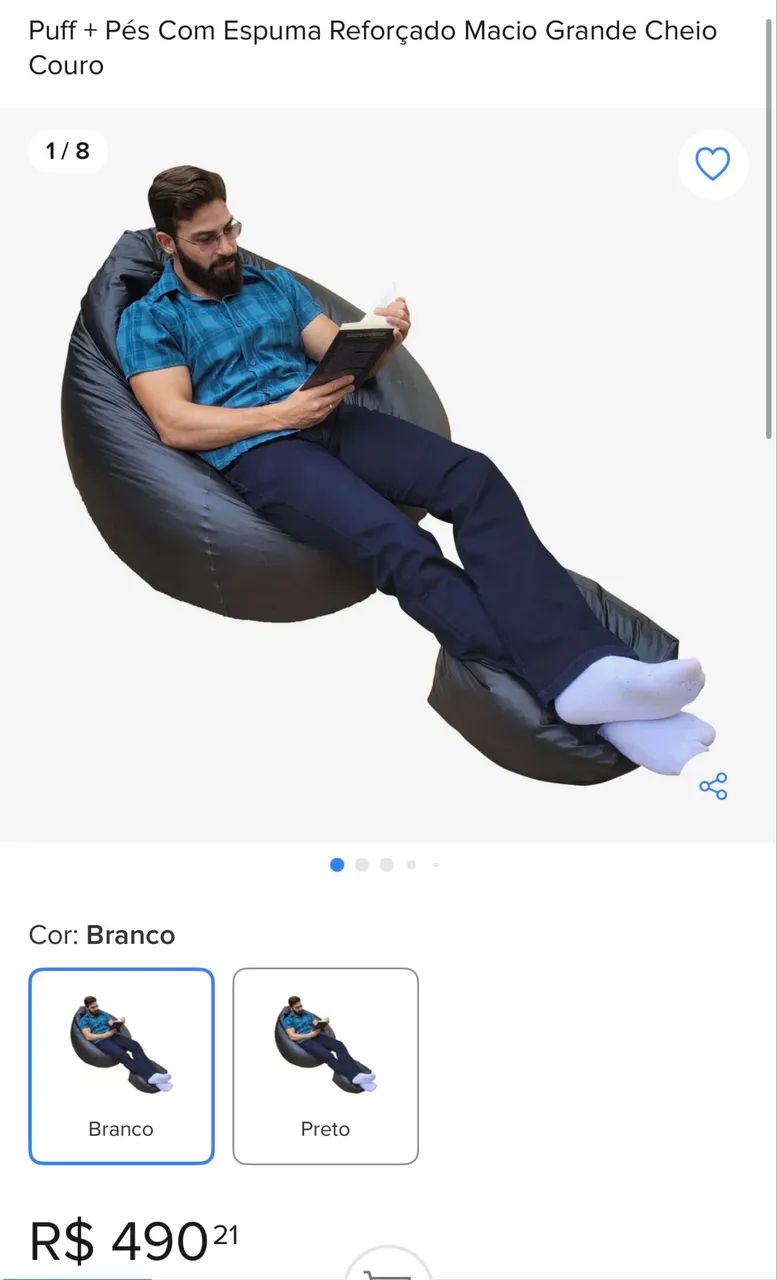Share this product listing
This screenshot has width=777, height=1280.
713,786
